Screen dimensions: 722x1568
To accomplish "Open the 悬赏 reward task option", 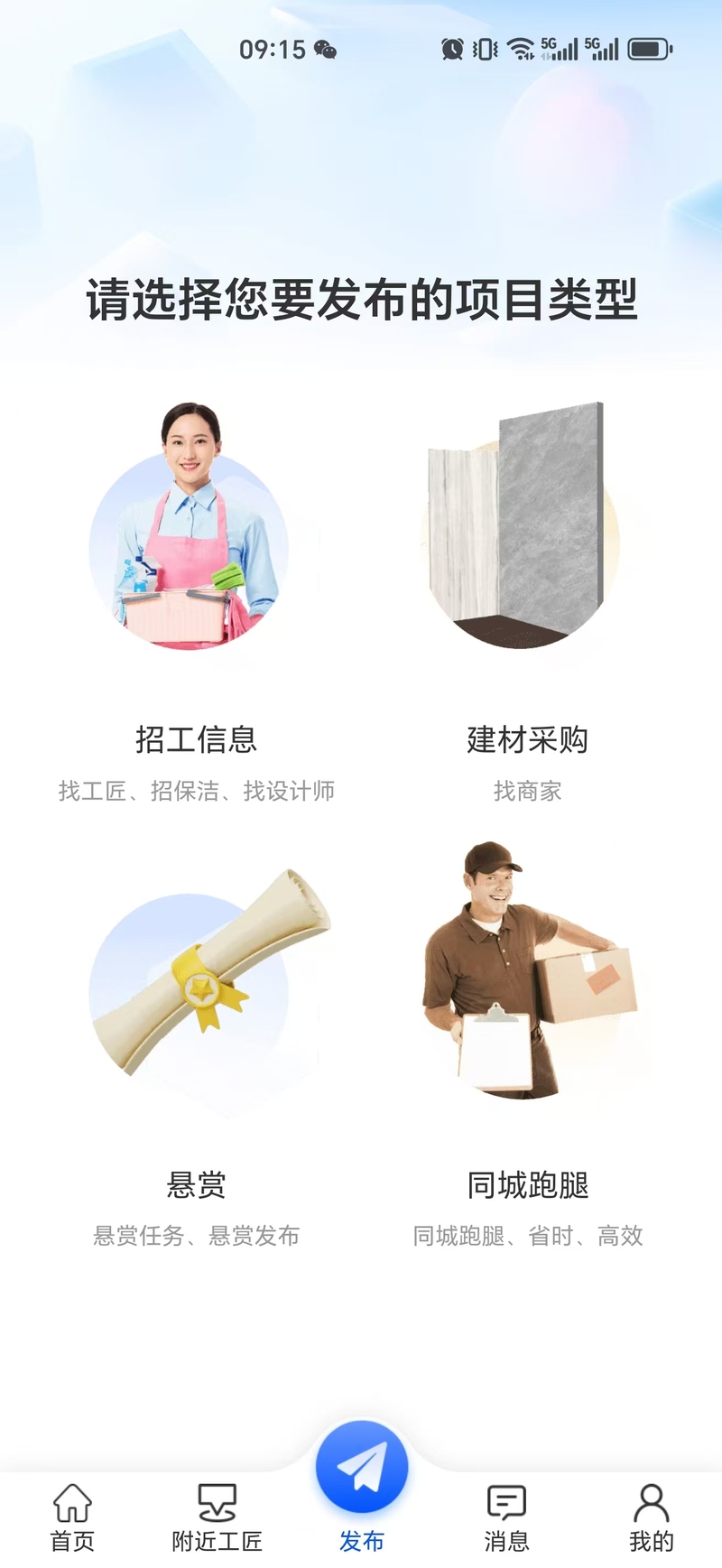I will [196, 1047].
